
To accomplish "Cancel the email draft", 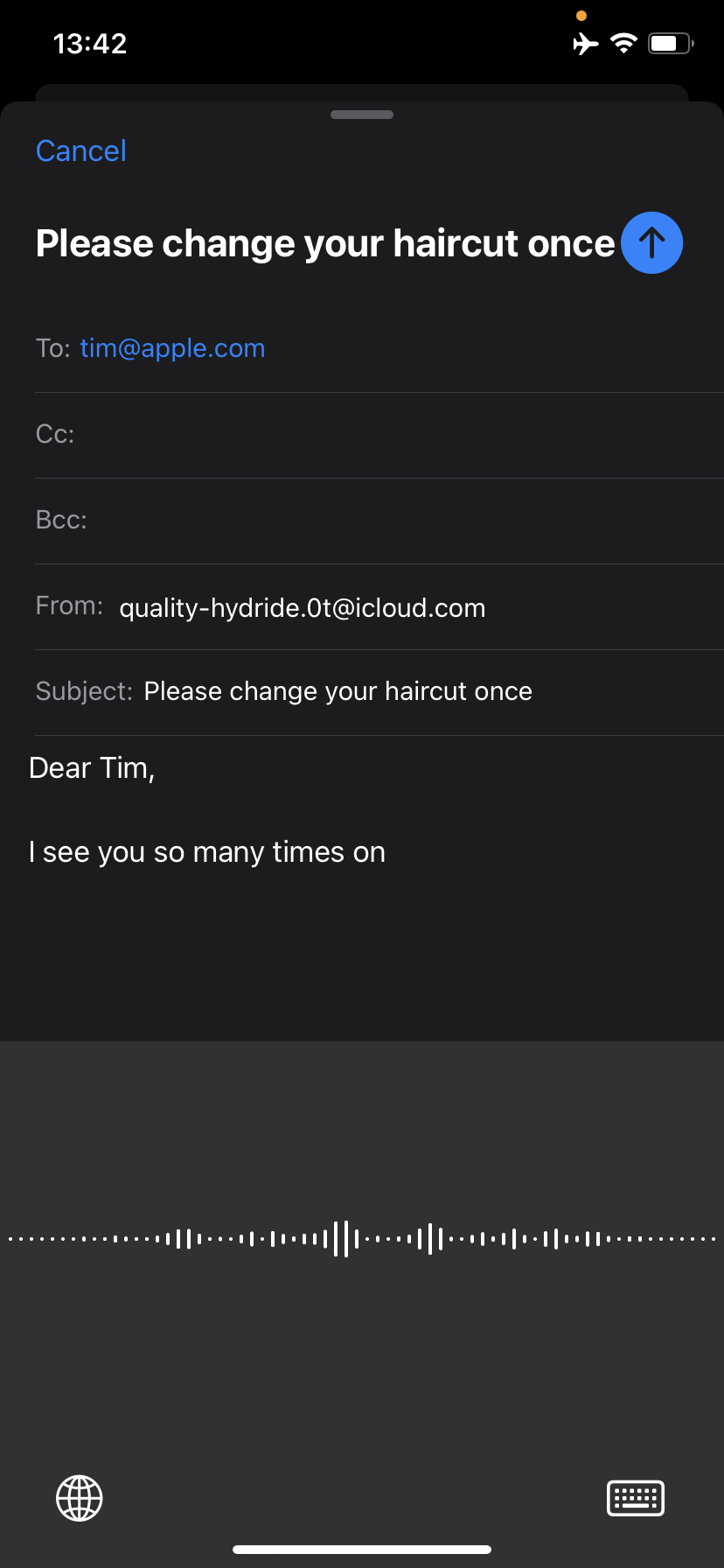I will 81,151.
